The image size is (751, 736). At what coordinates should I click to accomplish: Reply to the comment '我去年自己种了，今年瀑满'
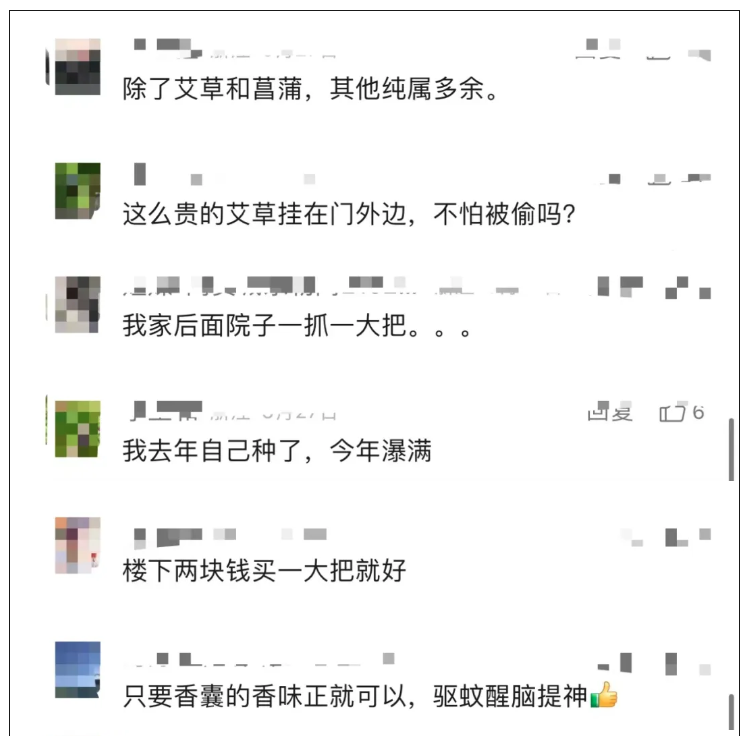pyautogui.click(x=610, y=413)
